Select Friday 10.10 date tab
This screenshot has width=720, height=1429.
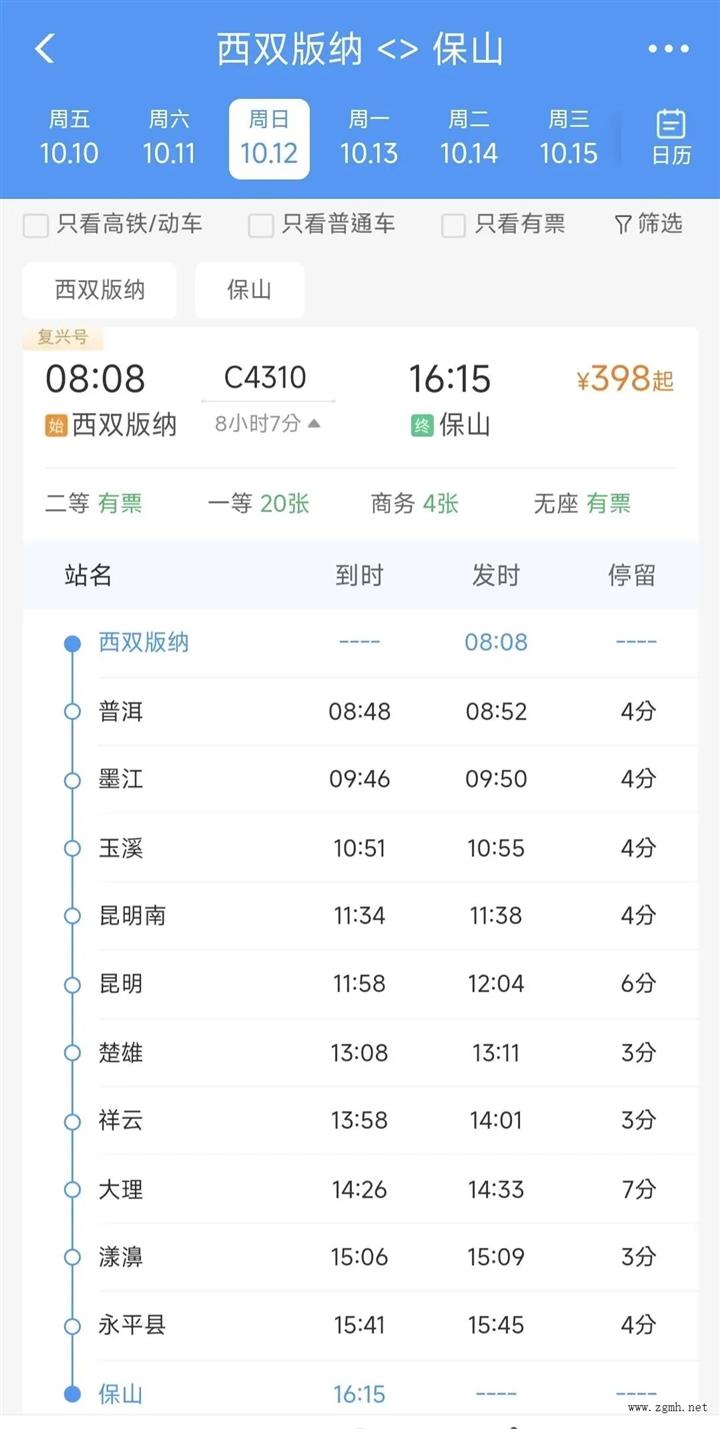pos(69,138)
